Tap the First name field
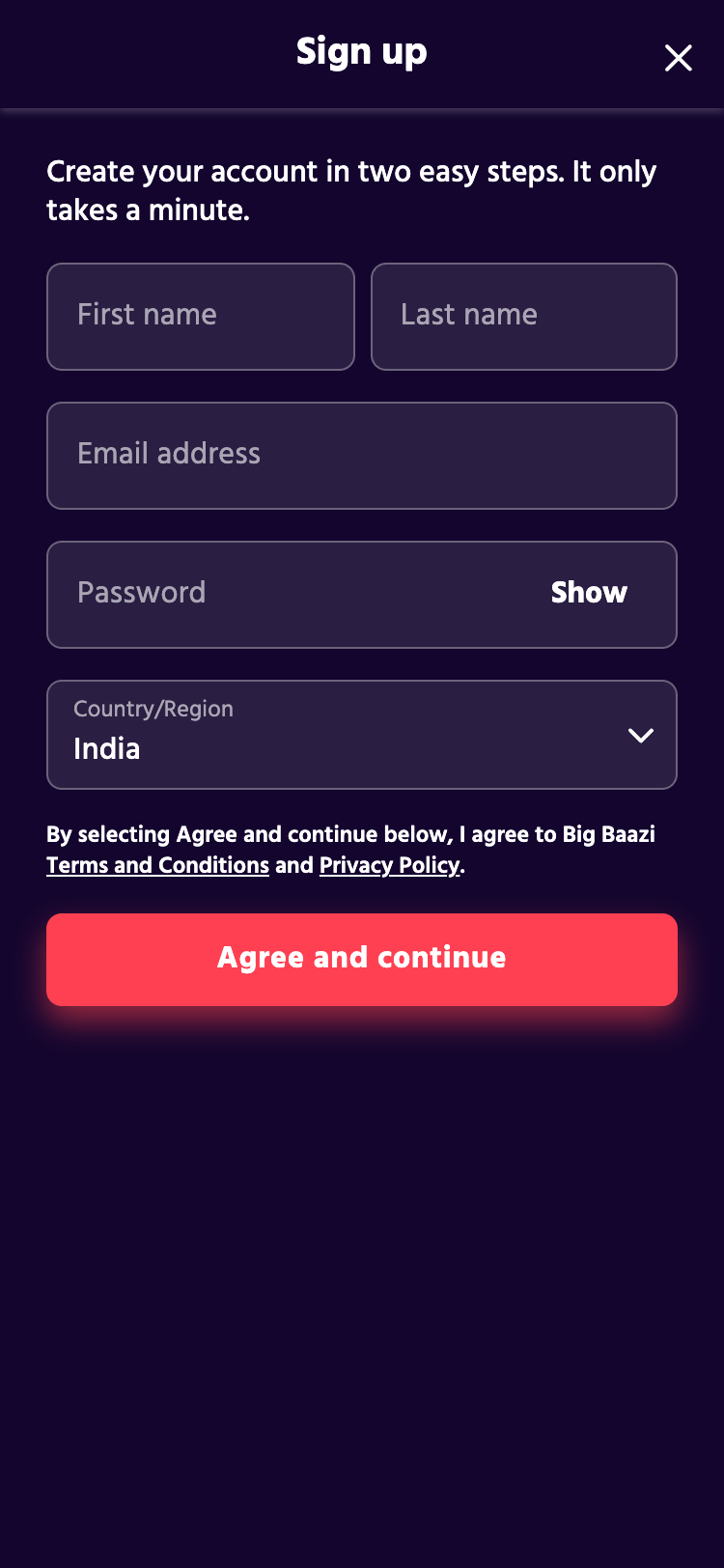The width and height of the screenshot is (724, 1568). coord(201,317)
